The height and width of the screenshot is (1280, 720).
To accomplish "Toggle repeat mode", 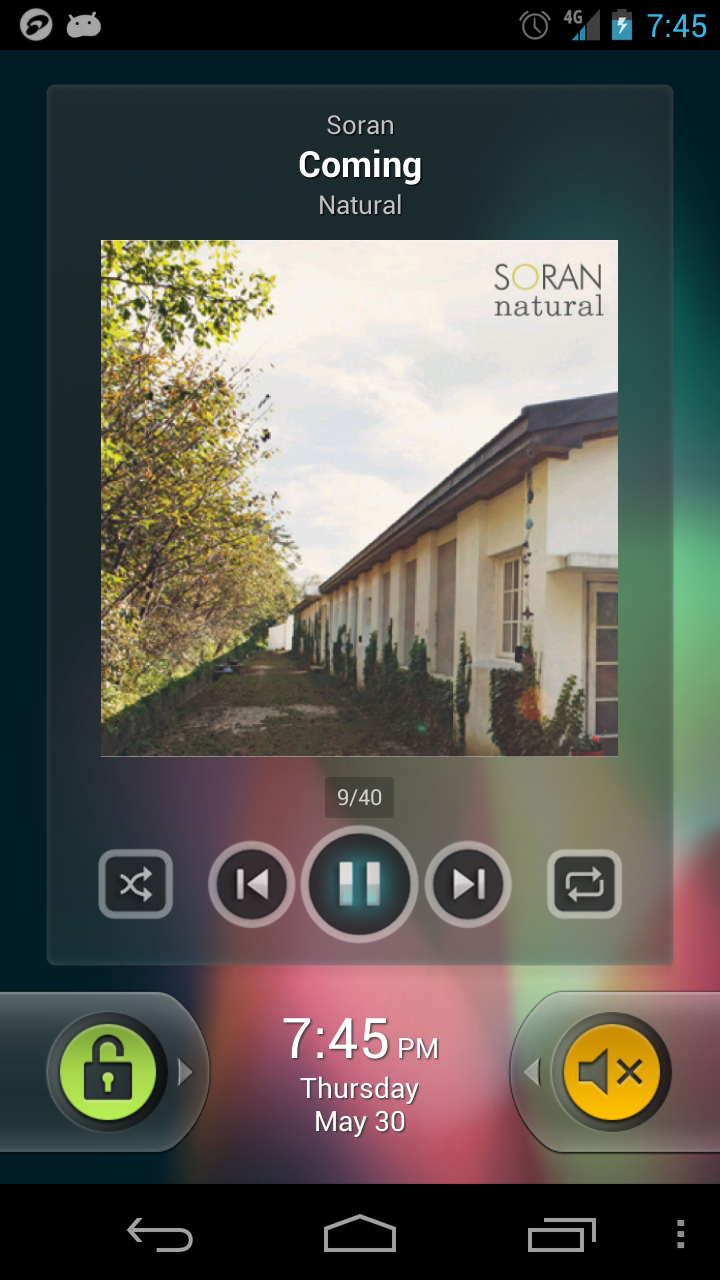I will (584, 884).
